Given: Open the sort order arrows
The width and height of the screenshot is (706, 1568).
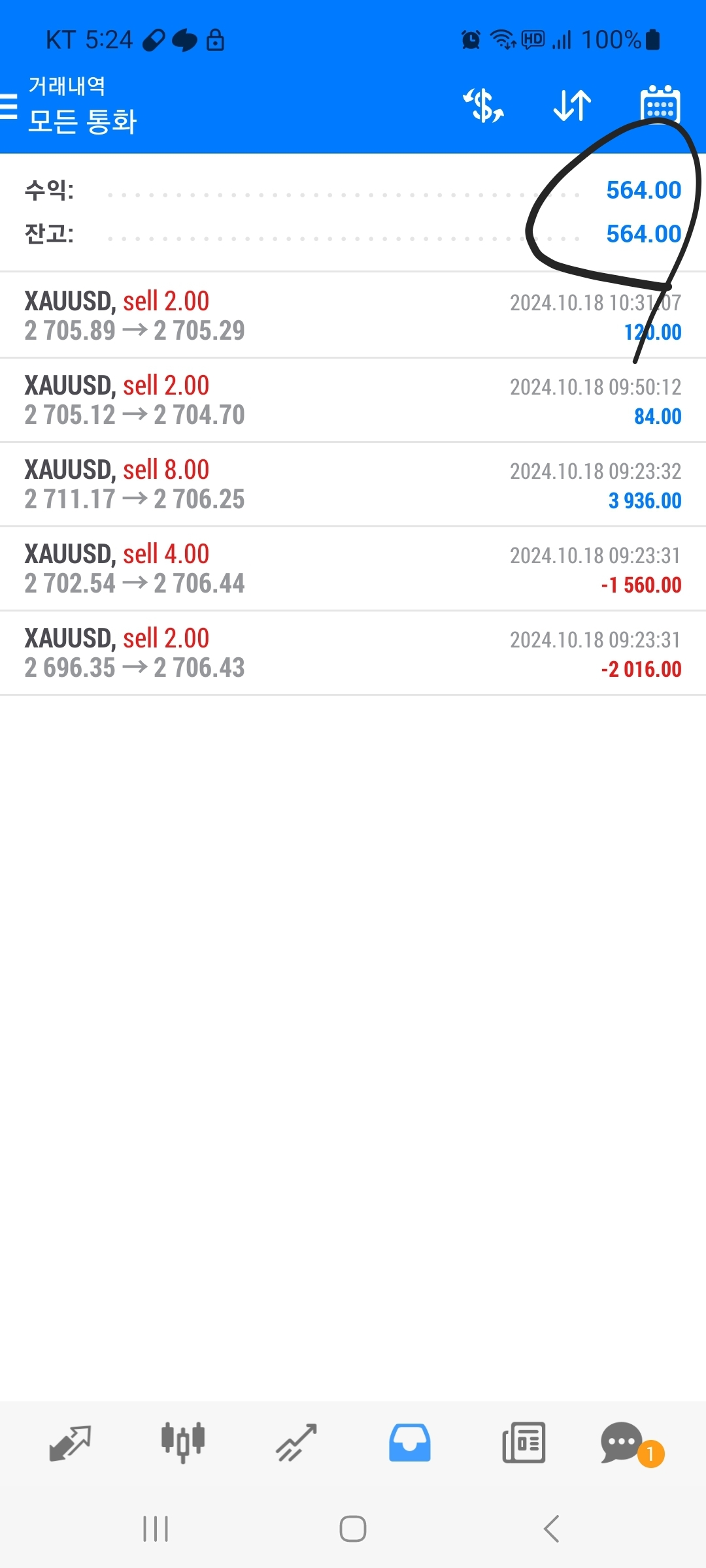Looking at the screenshot, I should [x=572, y=105].
